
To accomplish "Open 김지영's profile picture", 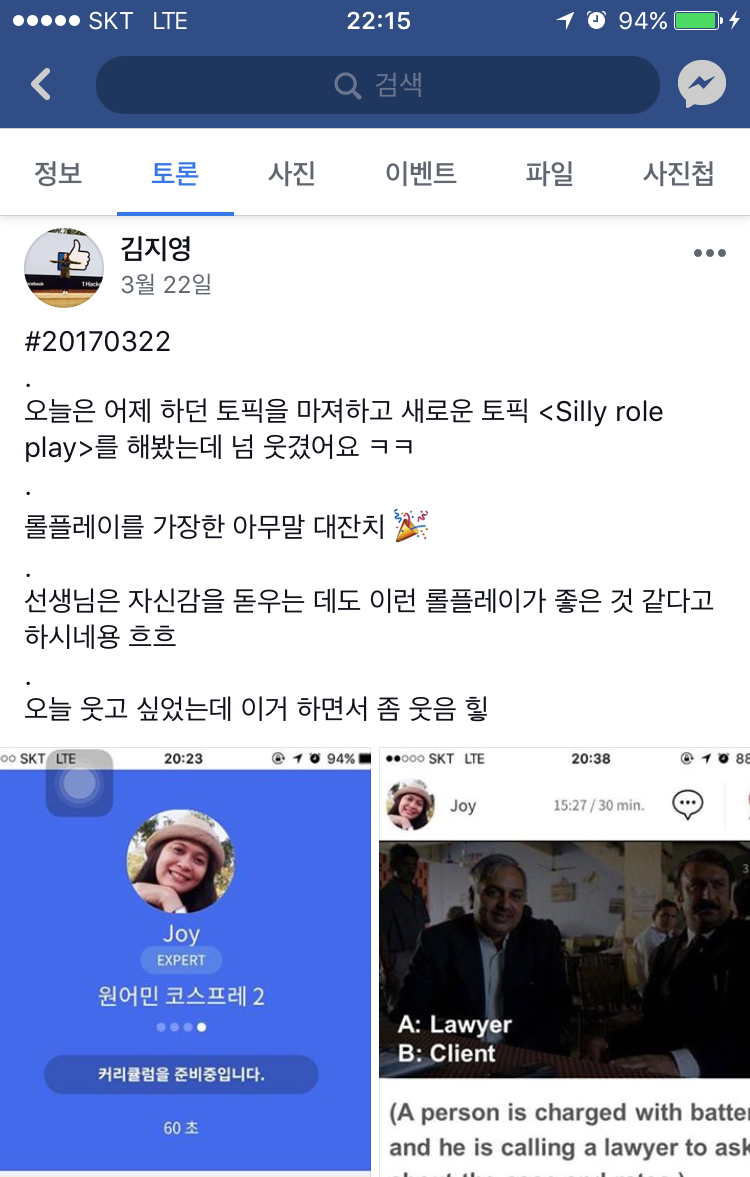I will (x=64, y=267).
